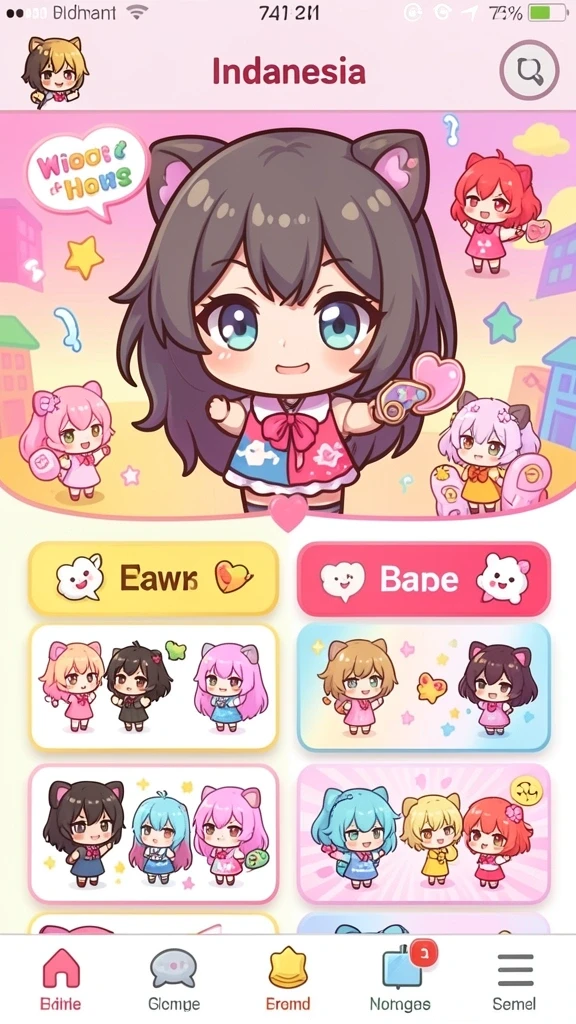The width and height of the screenshot is (576, 1024).
Task: Open card with two cat-eared girls in pink dresses
Action: click(x=424, y=687)
